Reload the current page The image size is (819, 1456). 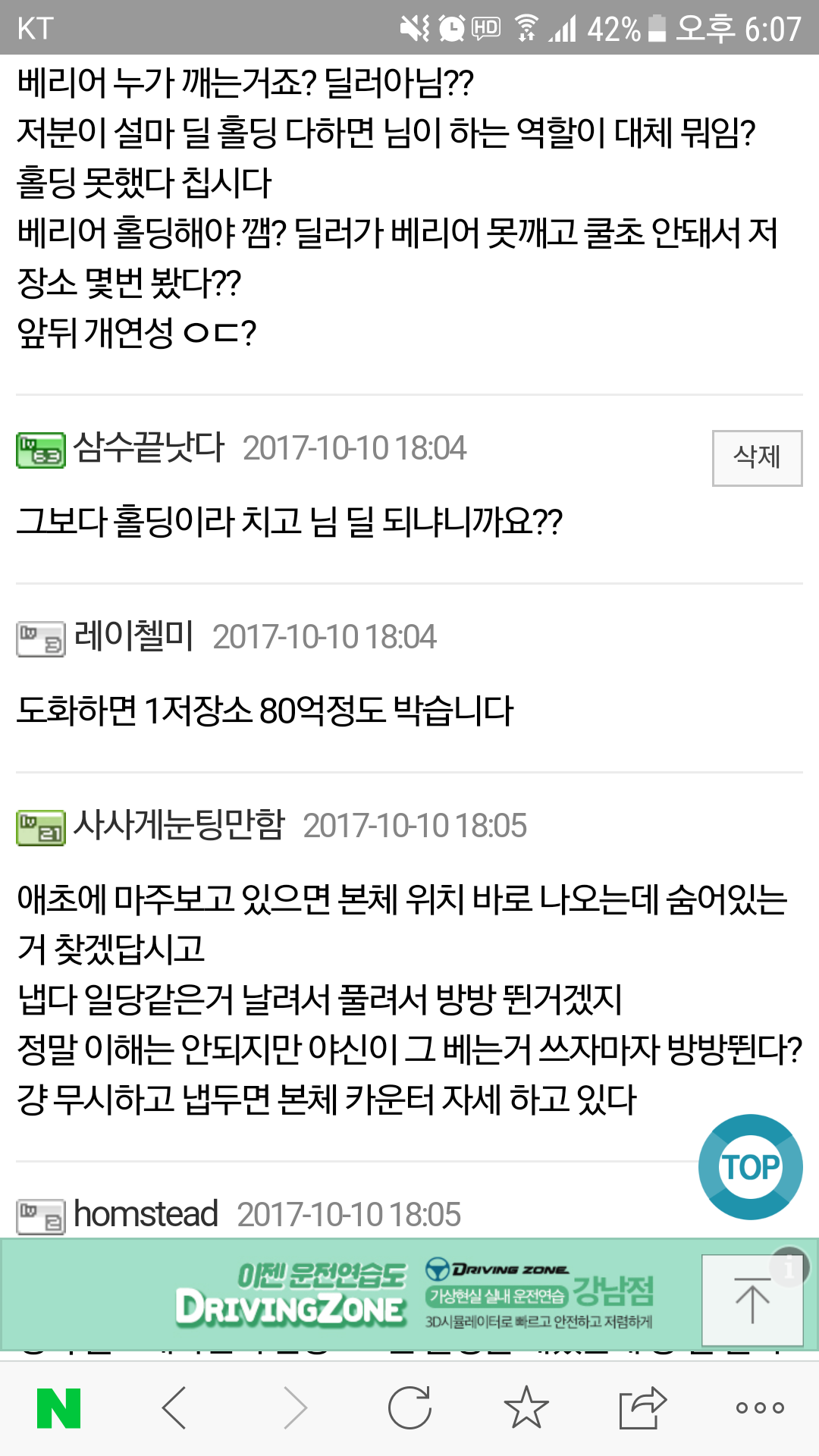[x=409, y=1408]
